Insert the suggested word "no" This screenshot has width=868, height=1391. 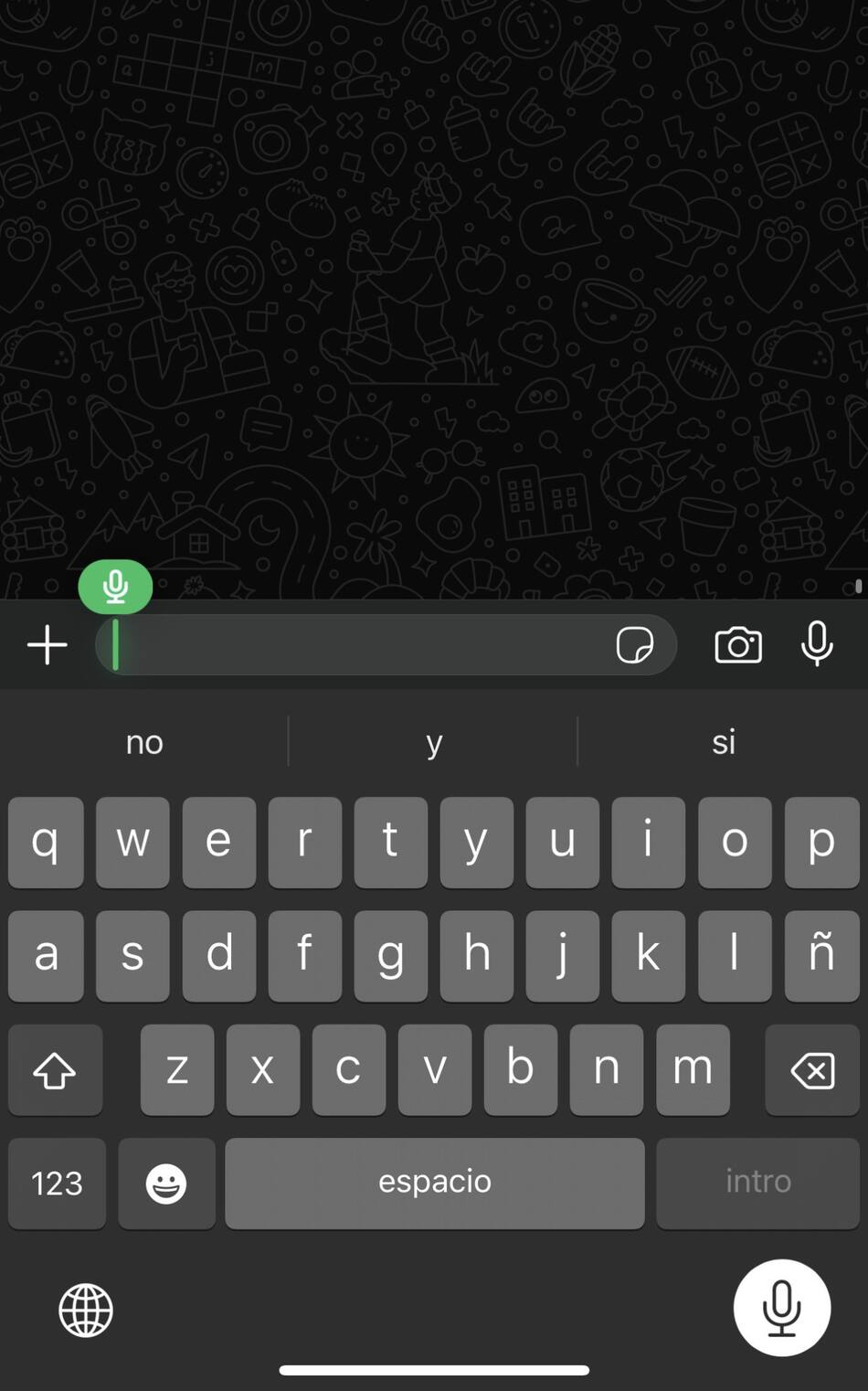(144, 741)
